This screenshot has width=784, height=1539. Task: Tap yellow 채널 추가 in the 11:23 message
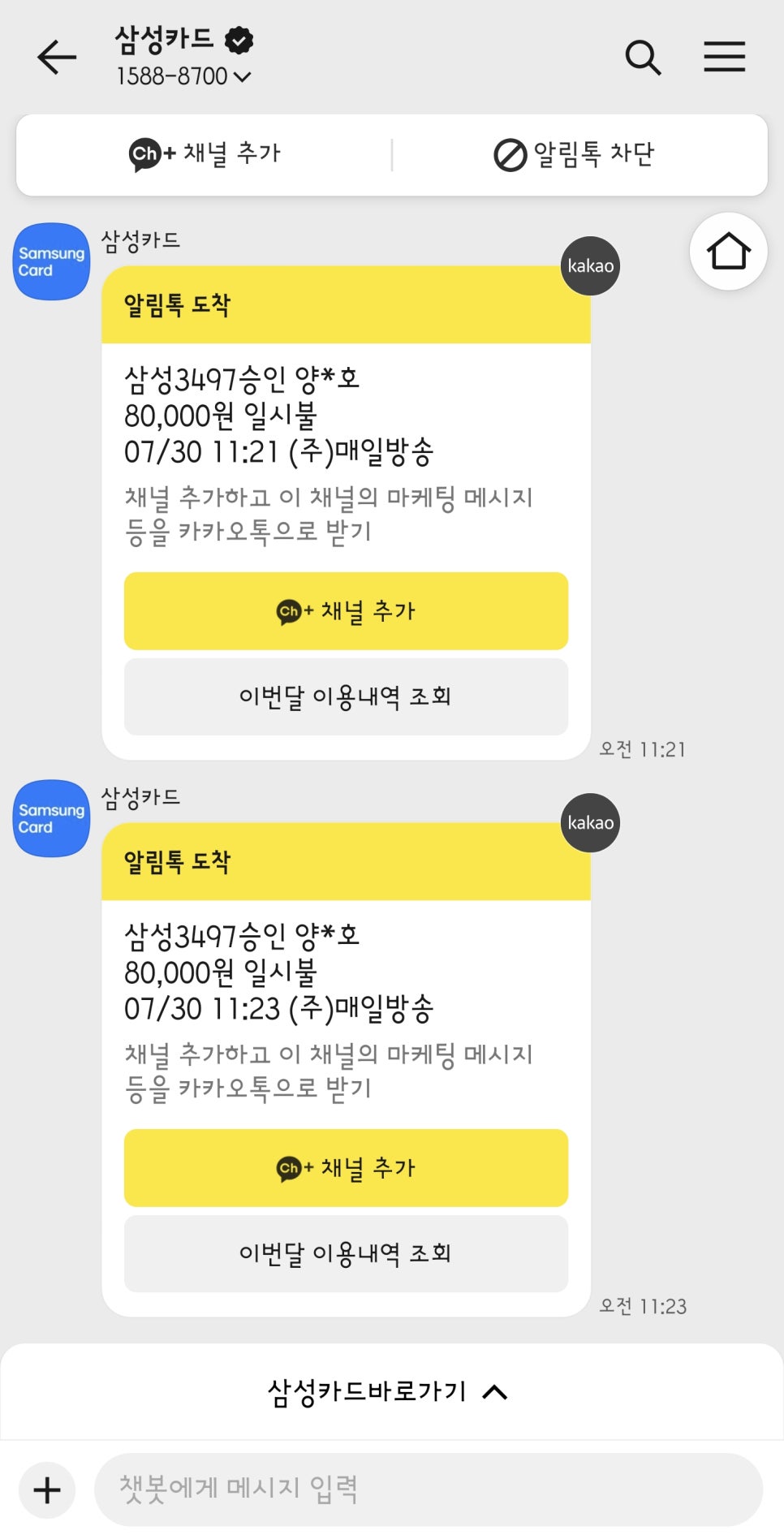(x=346, y=1168)
